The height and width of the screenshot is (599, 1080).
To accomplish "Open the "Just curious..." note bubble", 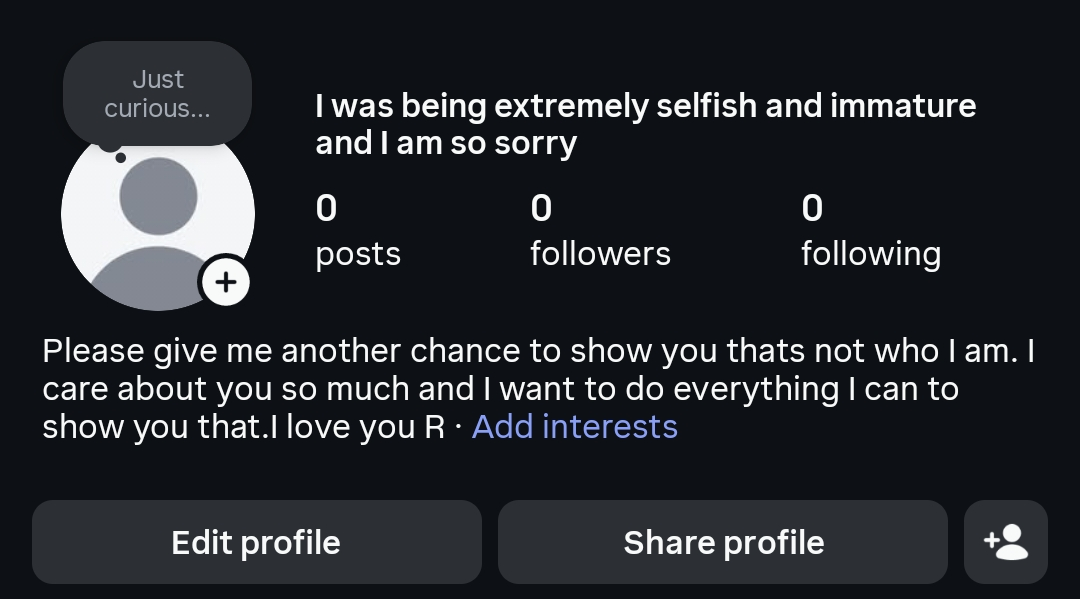I will (x=157, y=94).
